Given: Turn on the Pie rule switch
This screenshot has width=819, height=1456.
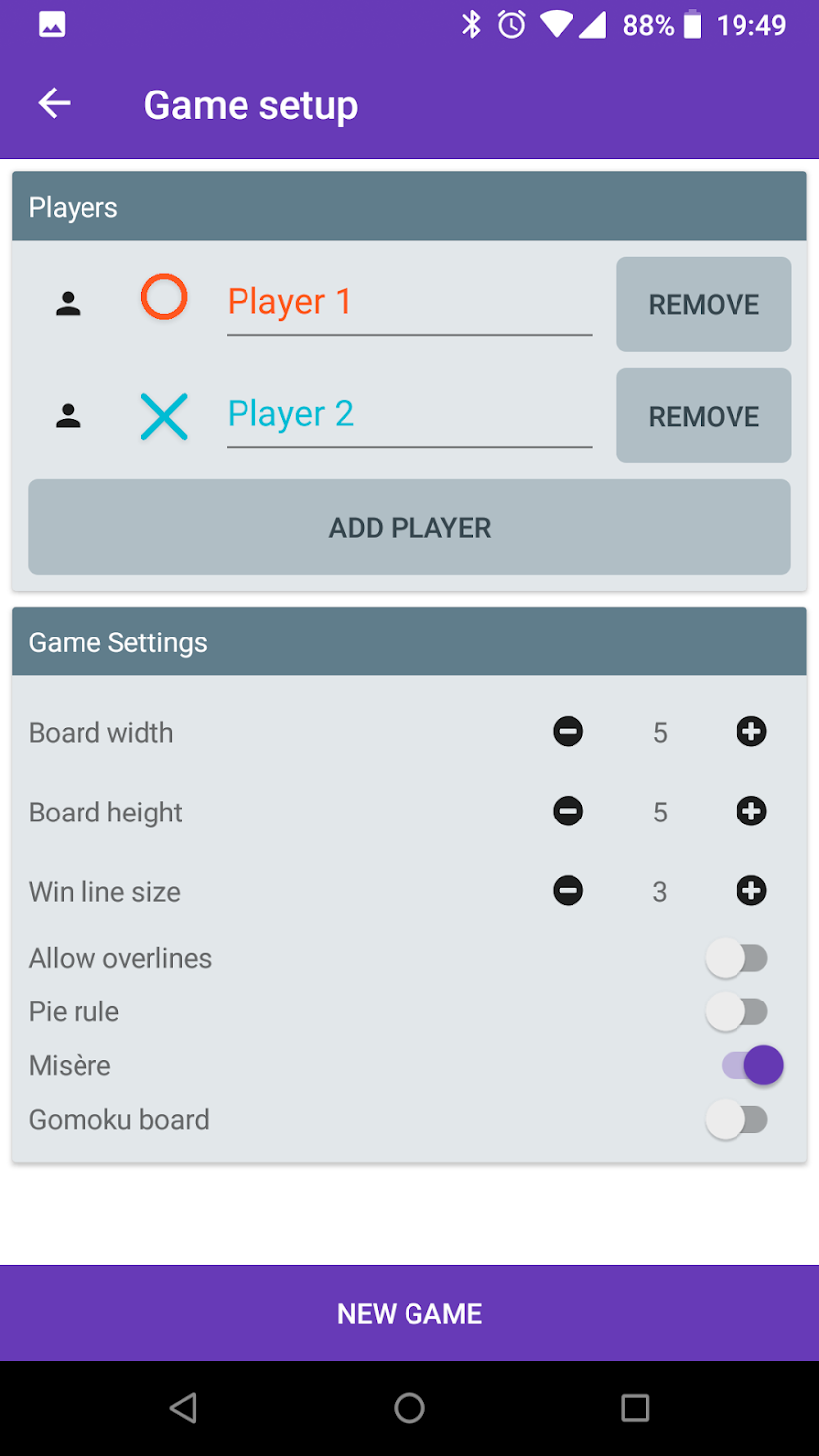Looking at the screenshot, I should (737, 1011).
